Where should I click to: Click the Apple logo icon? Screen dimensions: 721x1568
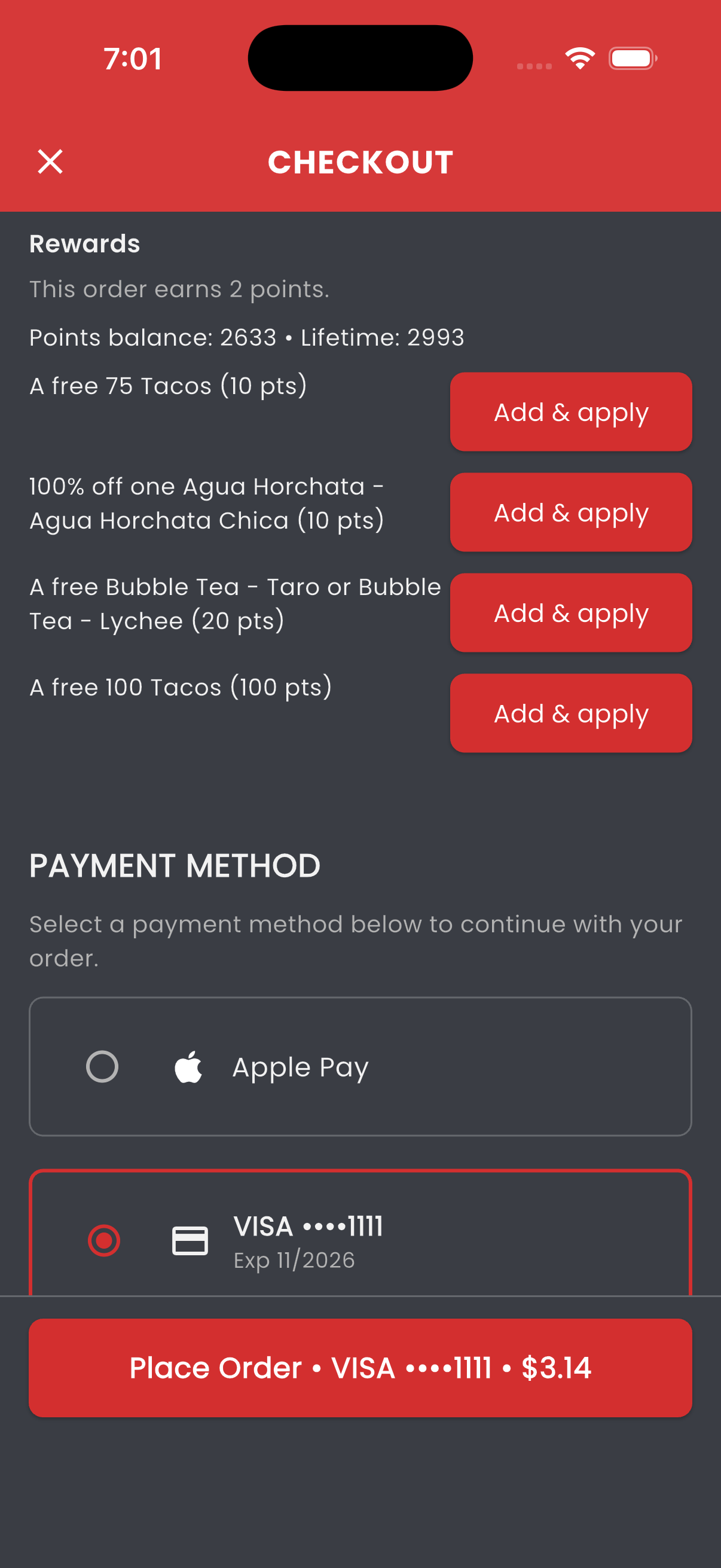tap(190, 1065)
